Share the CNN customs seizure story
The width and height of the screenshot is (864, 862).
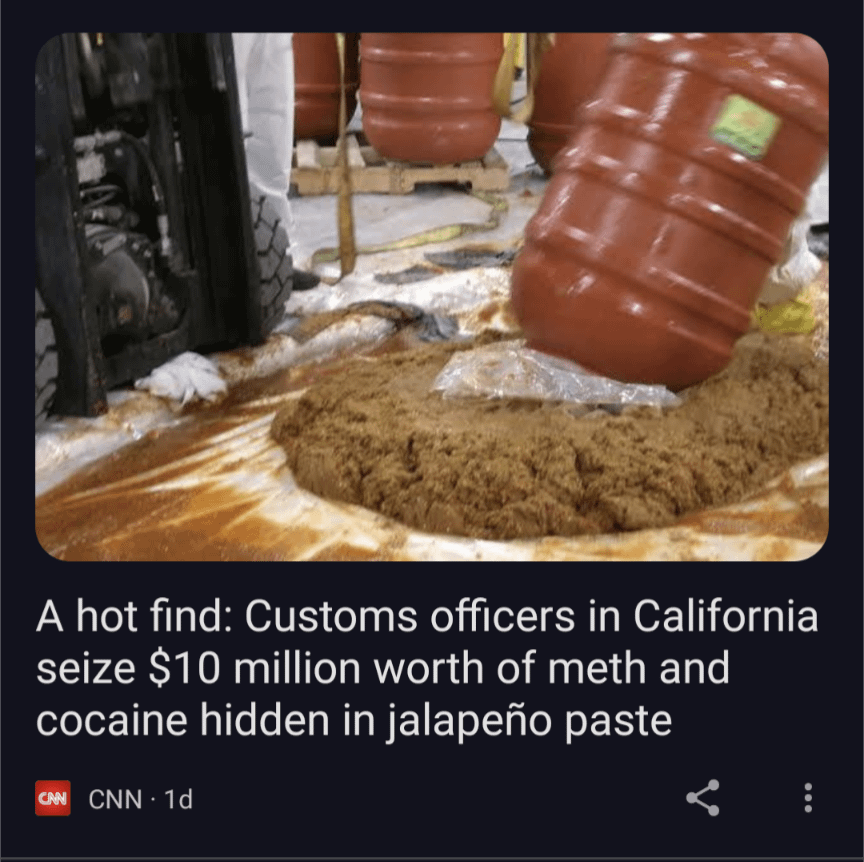pos(703,798)
